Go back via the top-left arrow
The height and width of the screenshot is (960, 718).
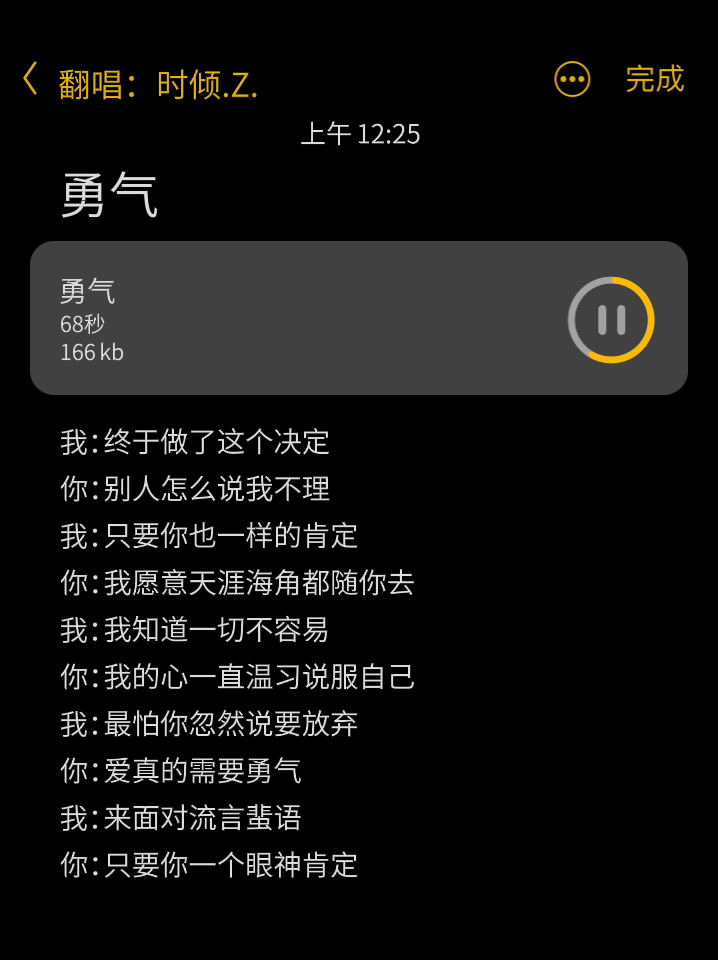(30, 79)
